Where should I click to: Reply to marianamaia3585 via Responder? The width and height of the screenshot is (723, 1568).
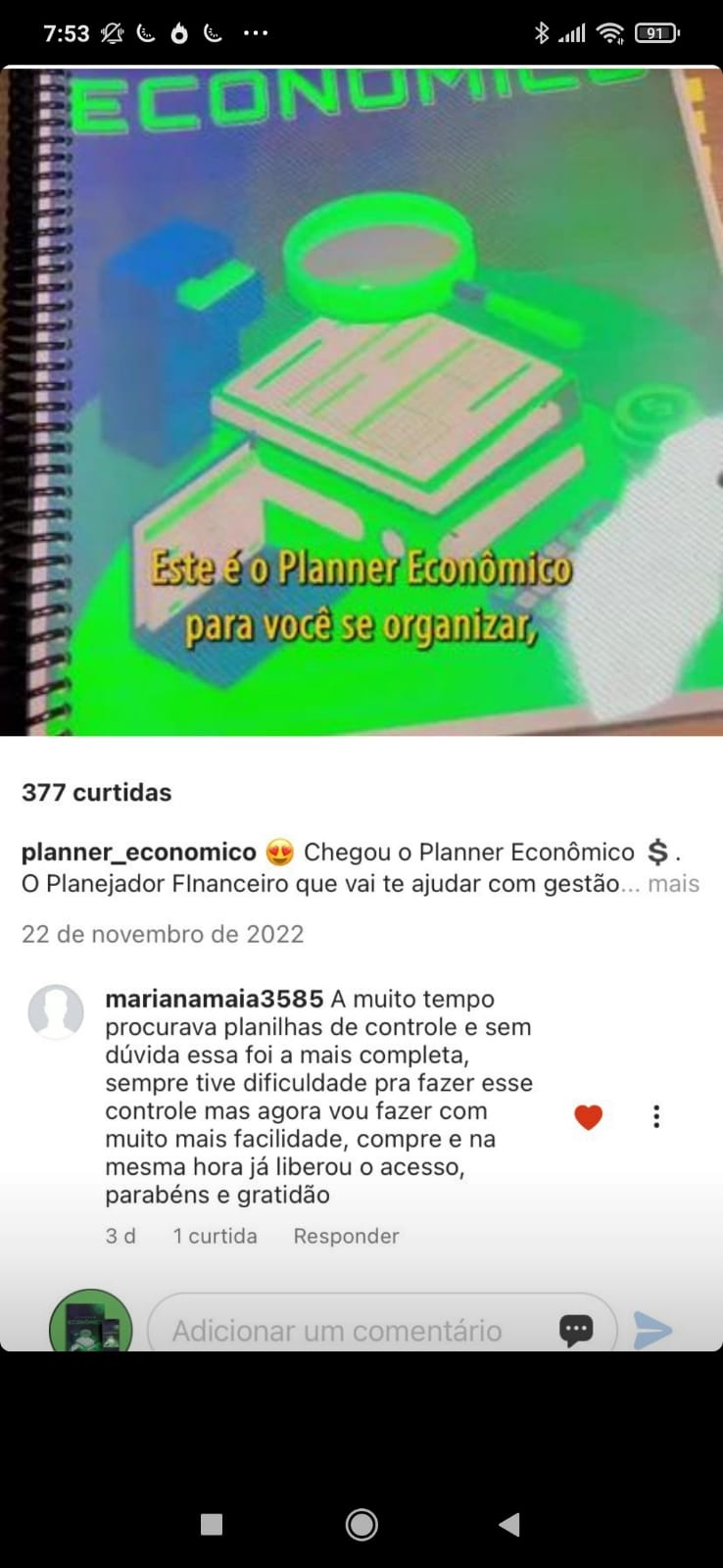[346, 1236]
